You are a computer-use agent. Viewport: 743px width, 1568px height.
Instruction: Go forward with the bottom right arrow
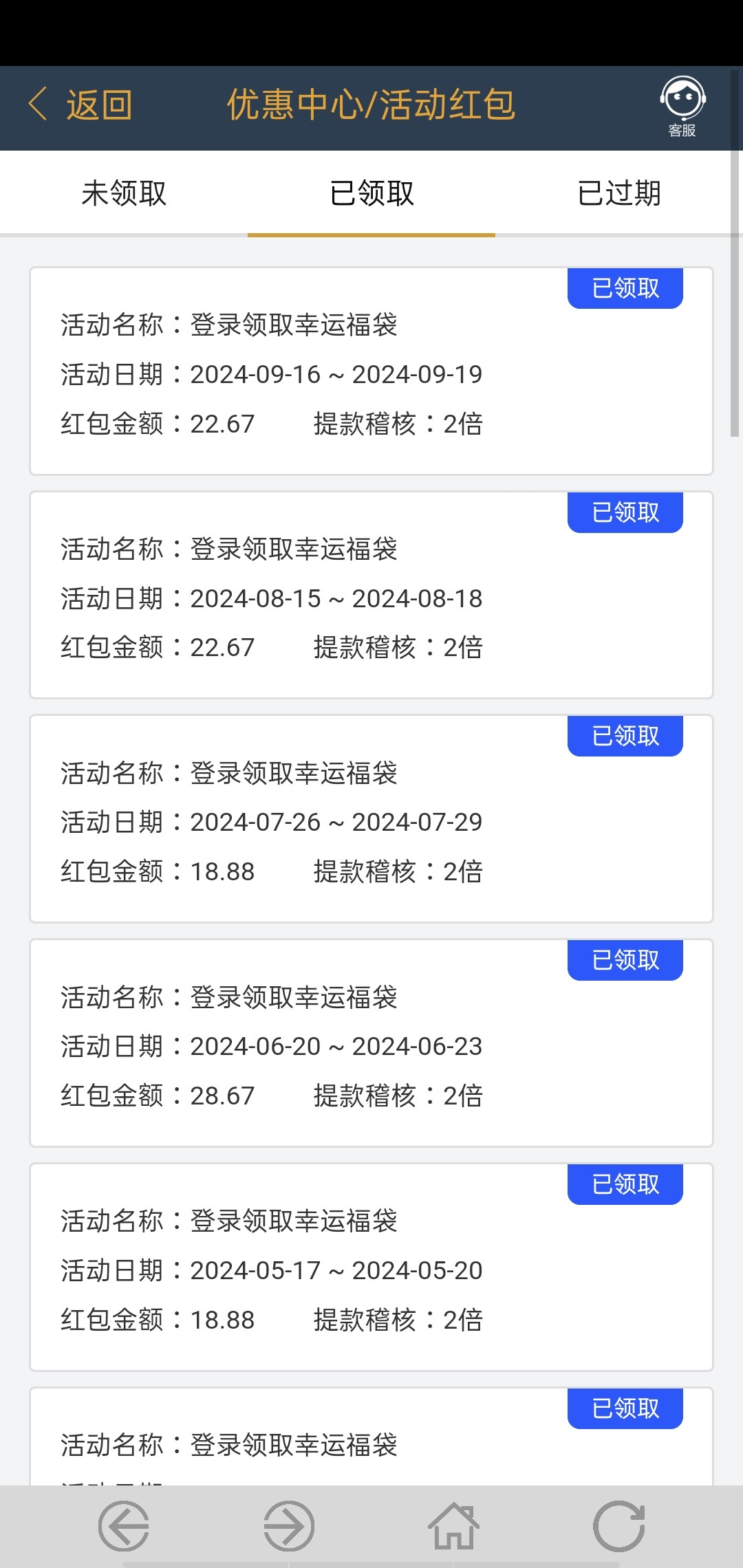click(x=289, y=1526)
